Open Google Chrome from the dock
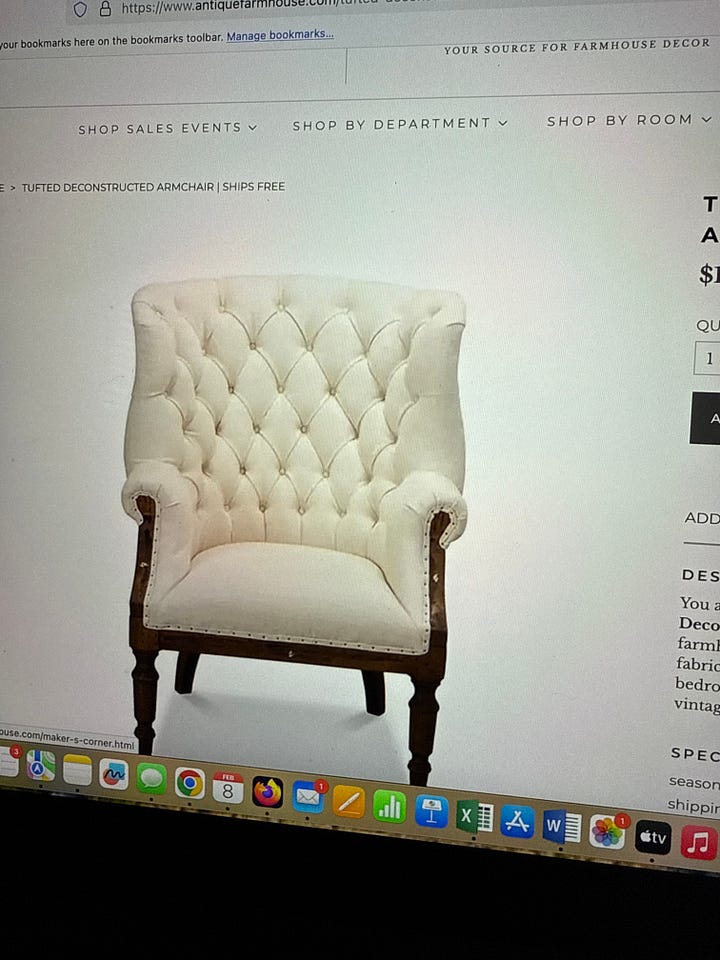Screen dimensions: 720x960 click(x=190, y=782)
